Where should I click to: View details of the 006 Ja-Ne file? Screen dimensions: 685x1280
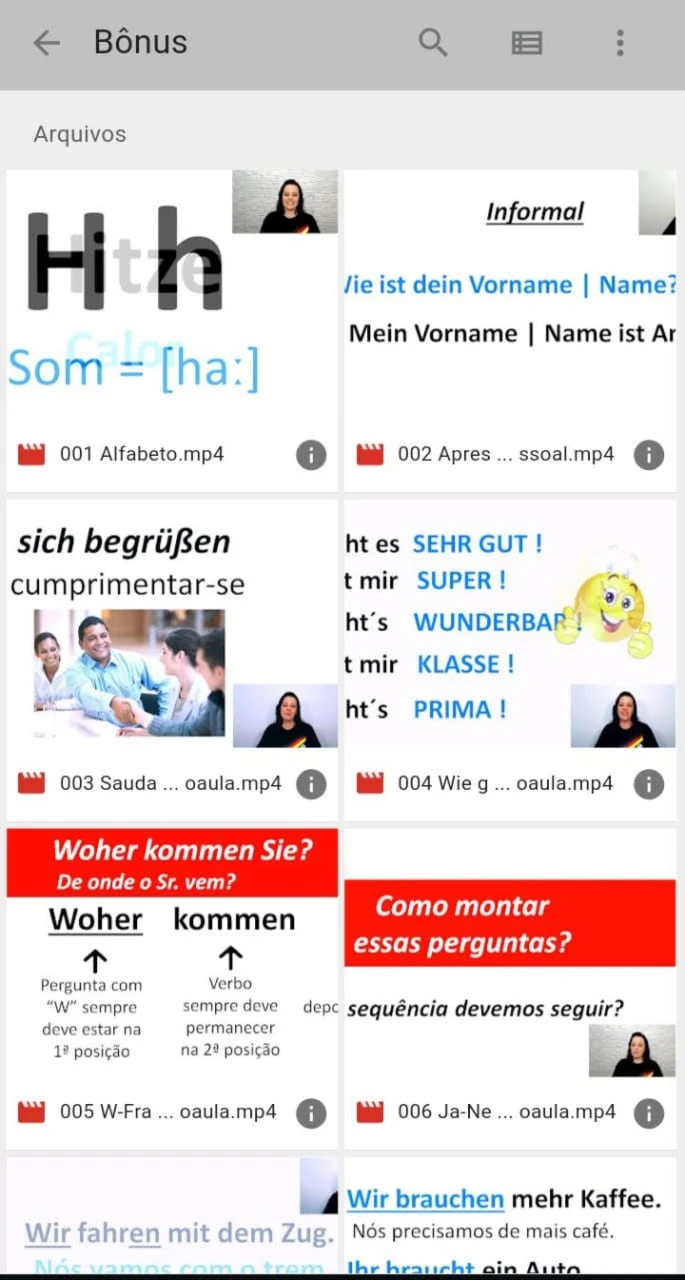tap(649, 1113)
